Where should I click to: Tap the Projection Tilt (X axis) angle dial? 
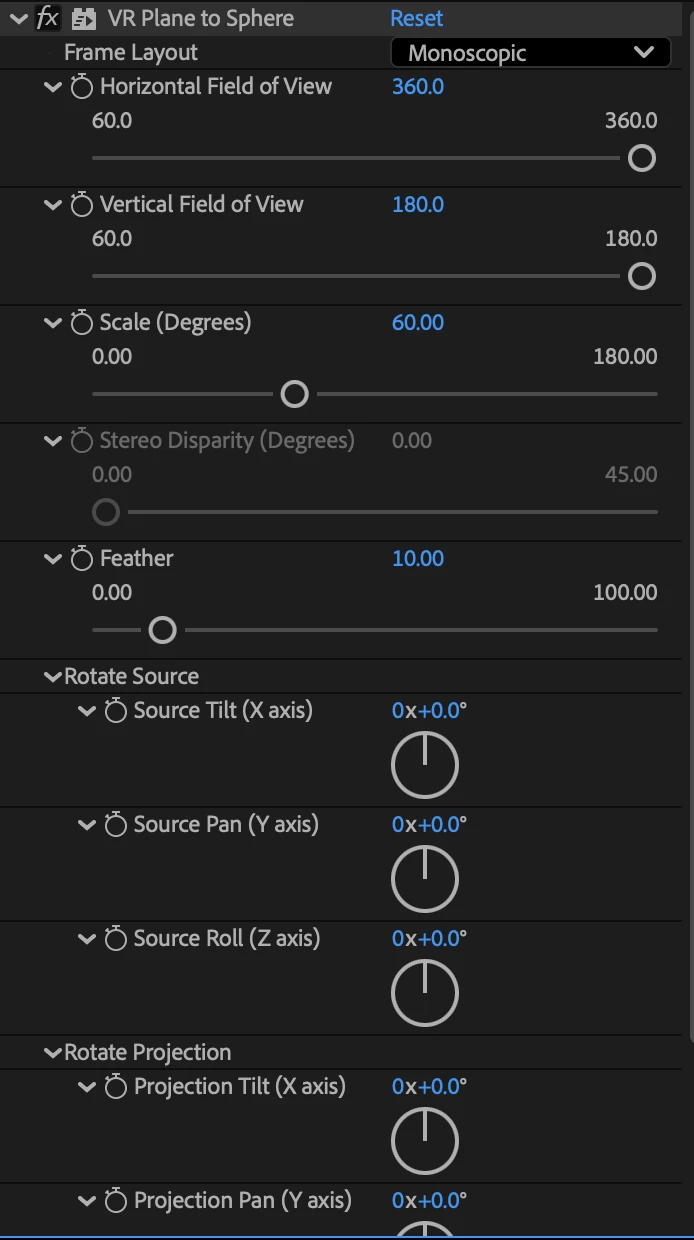pyautogui.click(x=425, y=1141)
